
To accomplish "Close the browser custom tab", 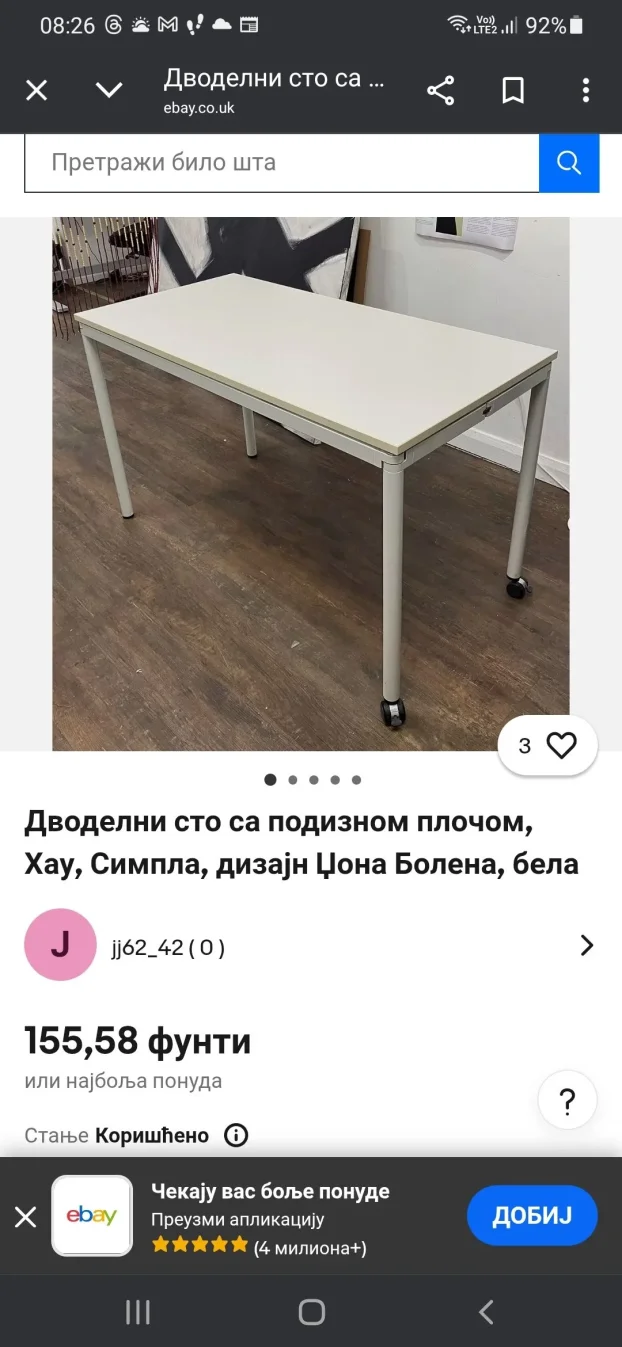I will point(36,91).
